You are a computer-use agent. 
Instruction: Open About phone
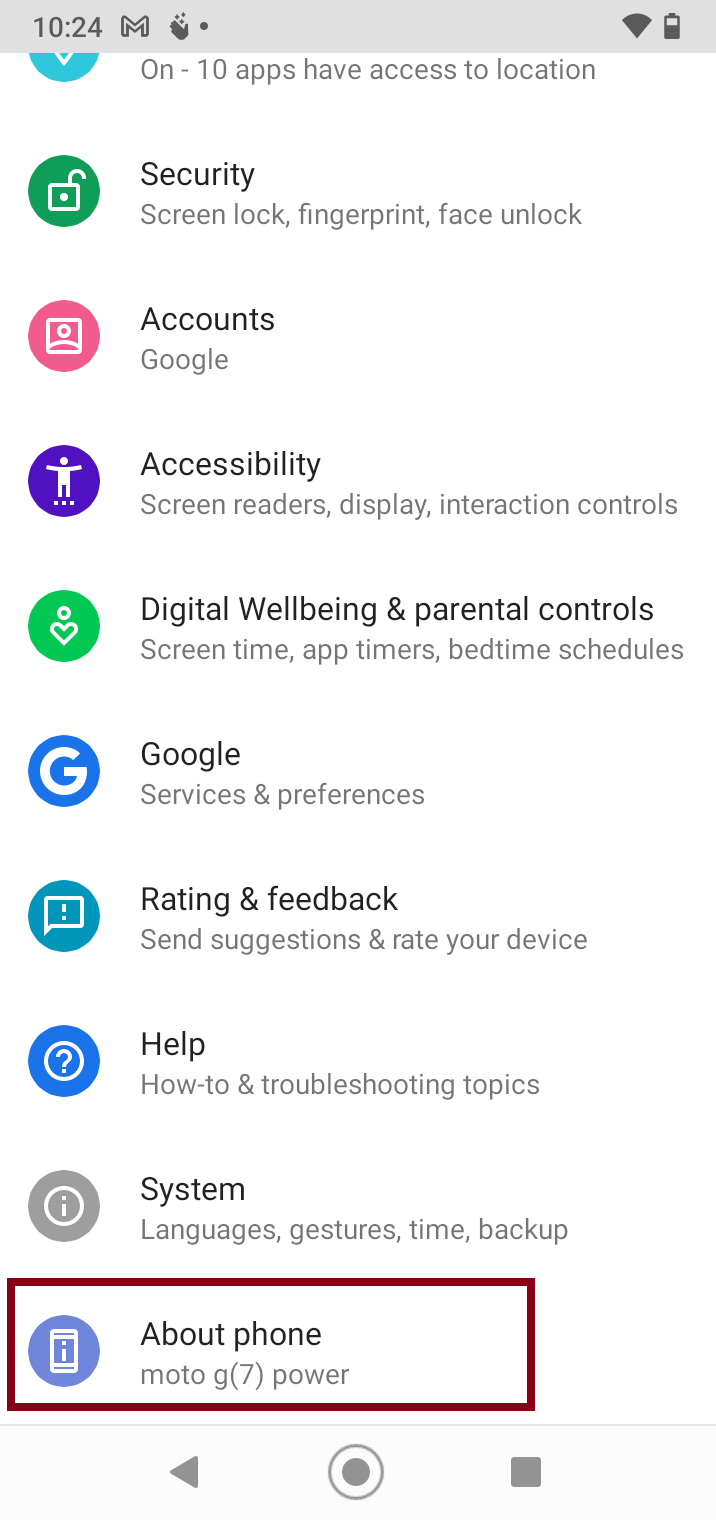tap(270, 1353)
